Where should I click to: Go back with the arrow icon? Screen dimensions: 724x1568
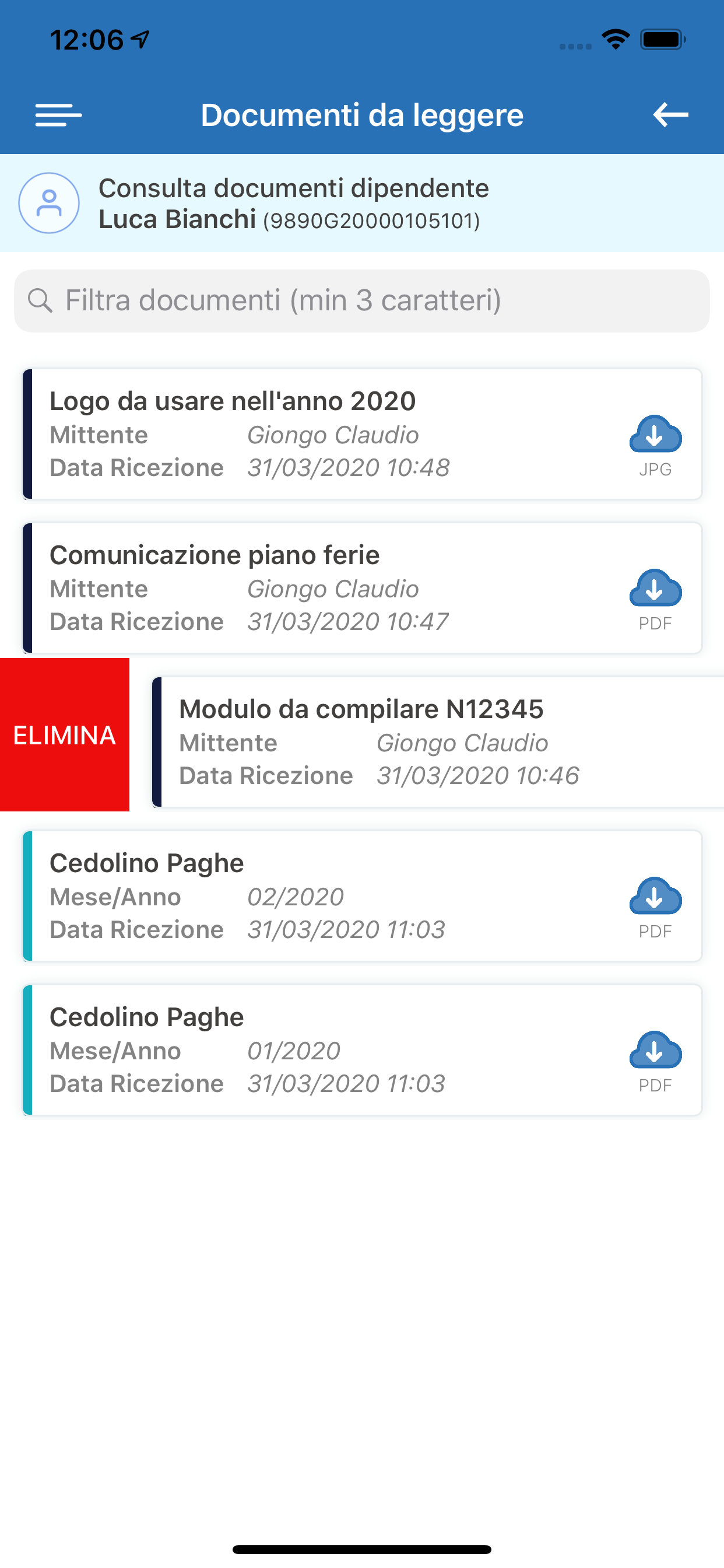[670, 114]
